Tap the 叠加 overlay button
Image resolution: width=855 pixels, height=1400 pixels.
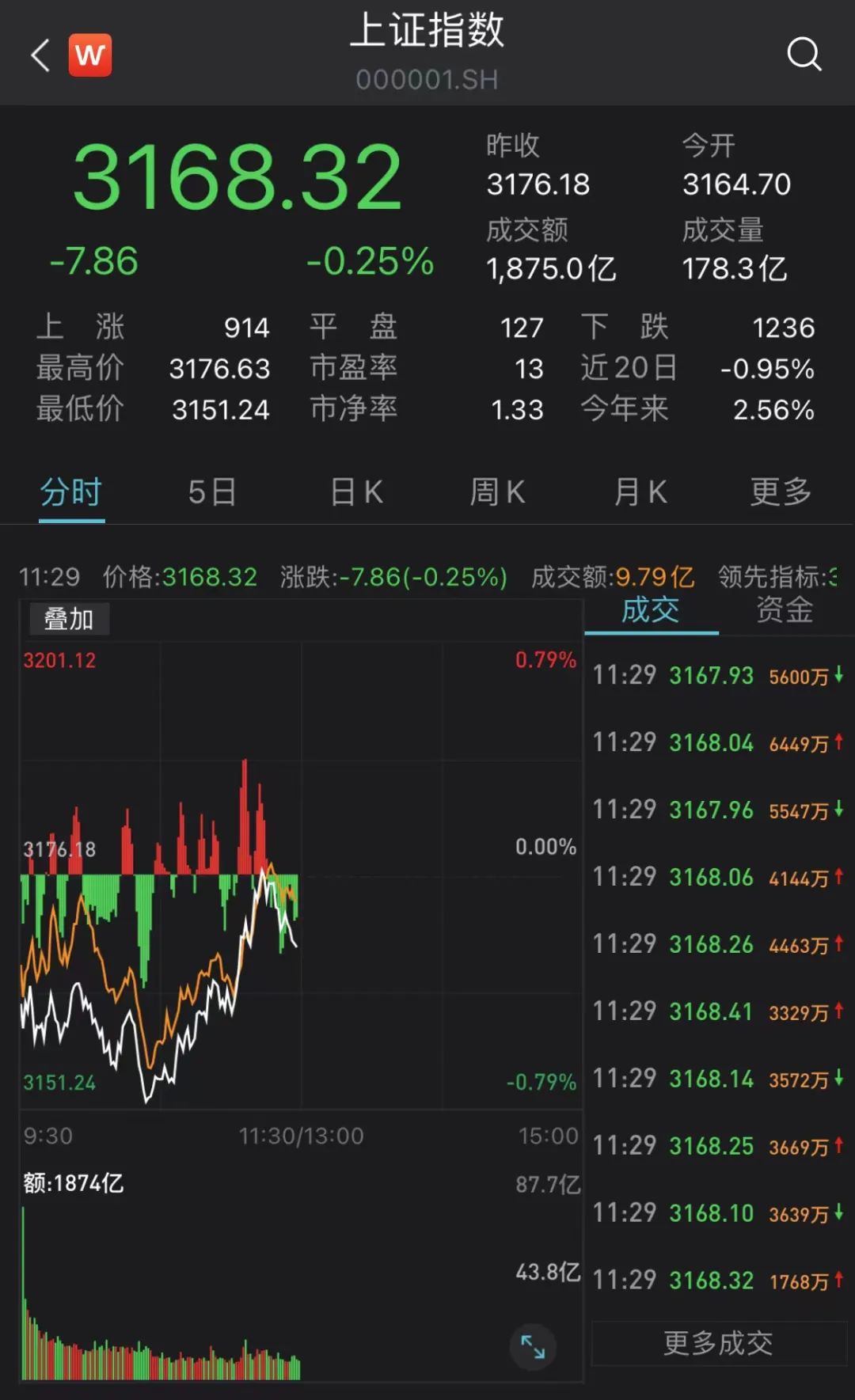(x=69, y=619)
